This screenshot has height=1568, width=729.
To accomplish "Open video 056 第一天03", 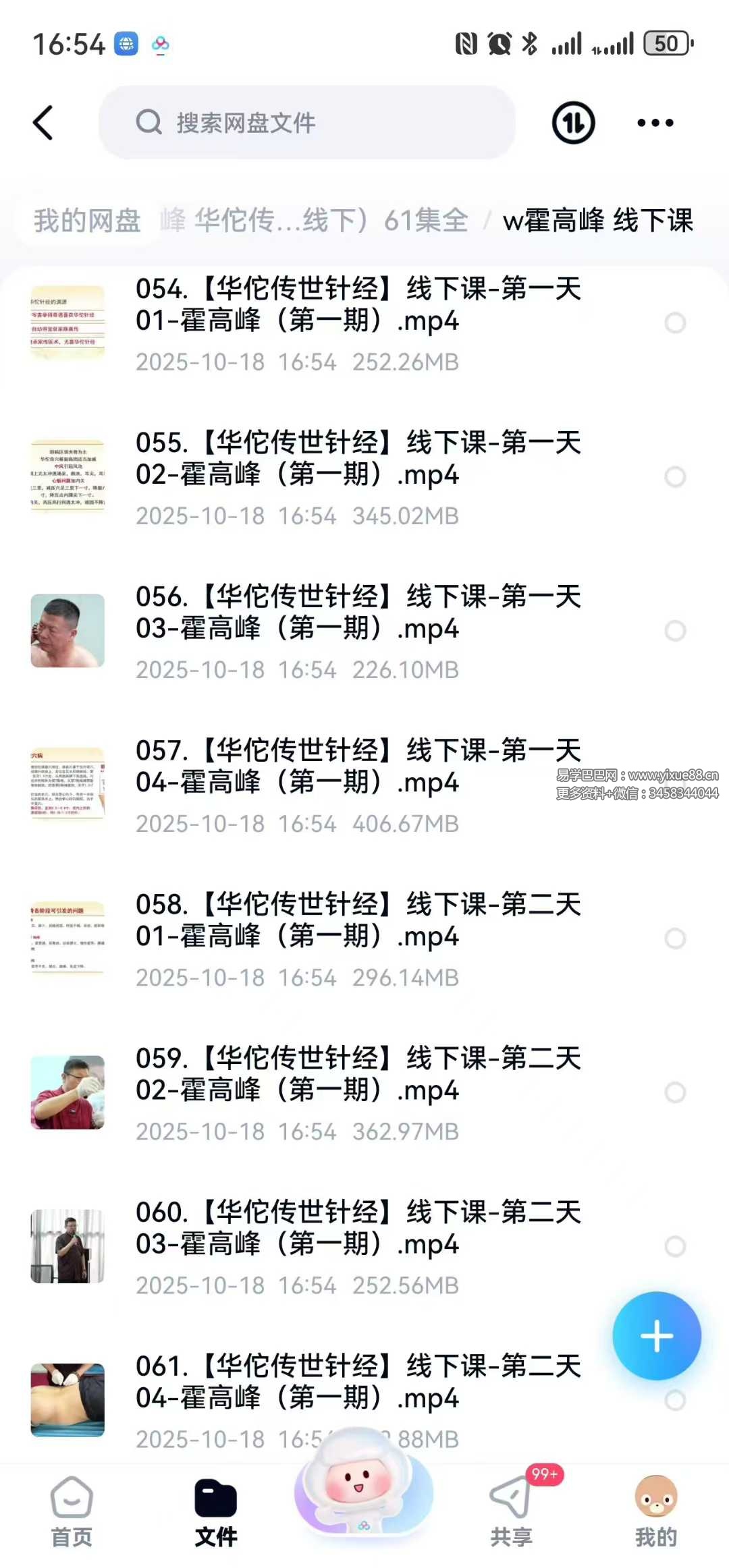I will point(358,613).
